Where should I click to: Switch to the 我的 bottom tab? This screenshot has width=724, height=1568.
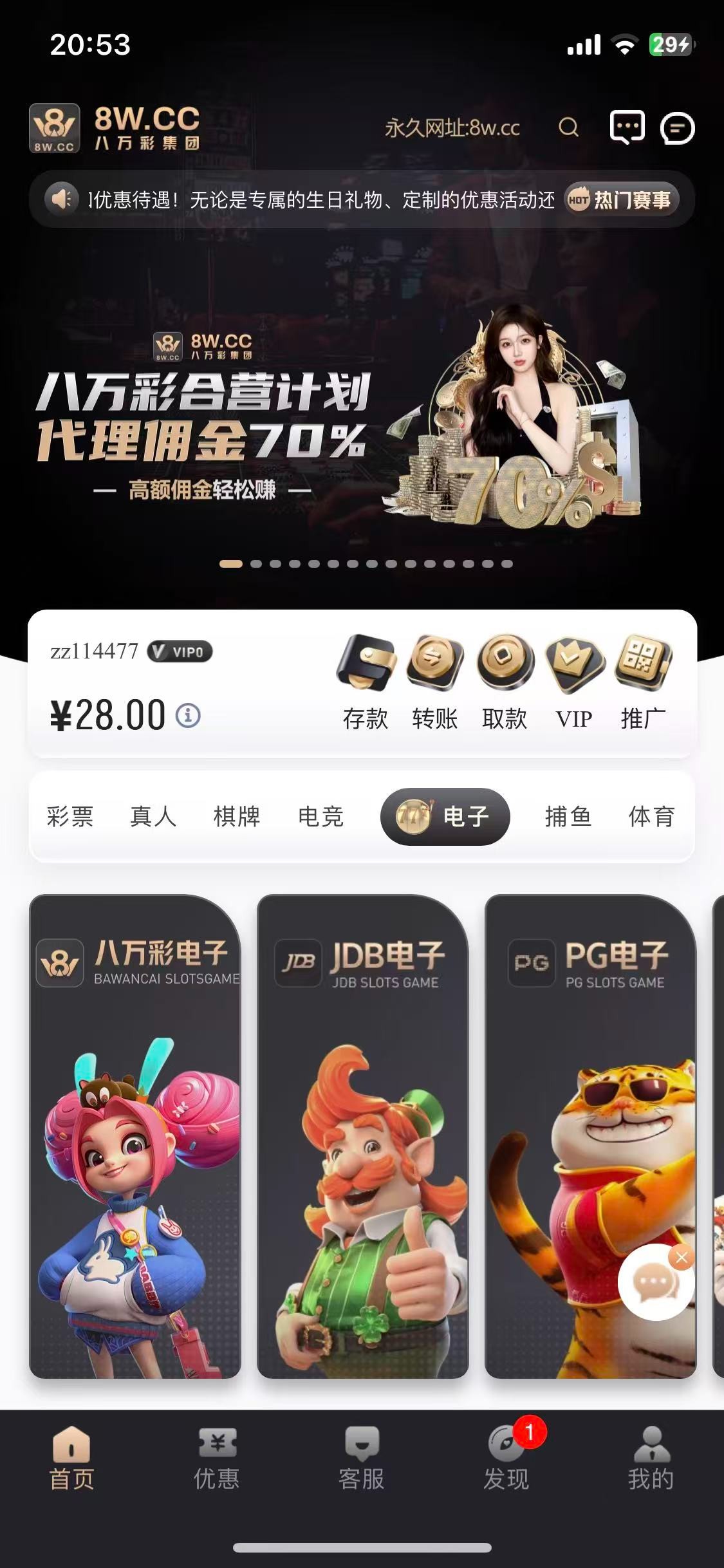pos(651,1460)
